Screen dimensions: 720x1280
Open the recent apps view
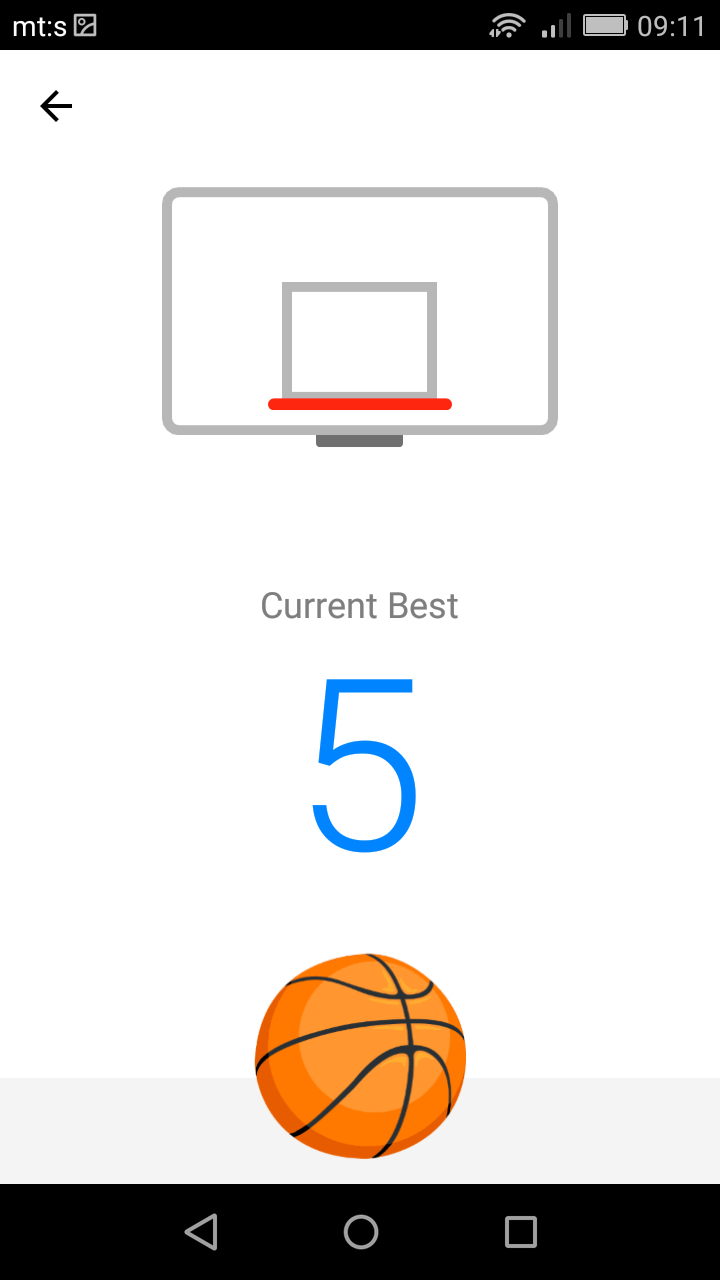520,1231
